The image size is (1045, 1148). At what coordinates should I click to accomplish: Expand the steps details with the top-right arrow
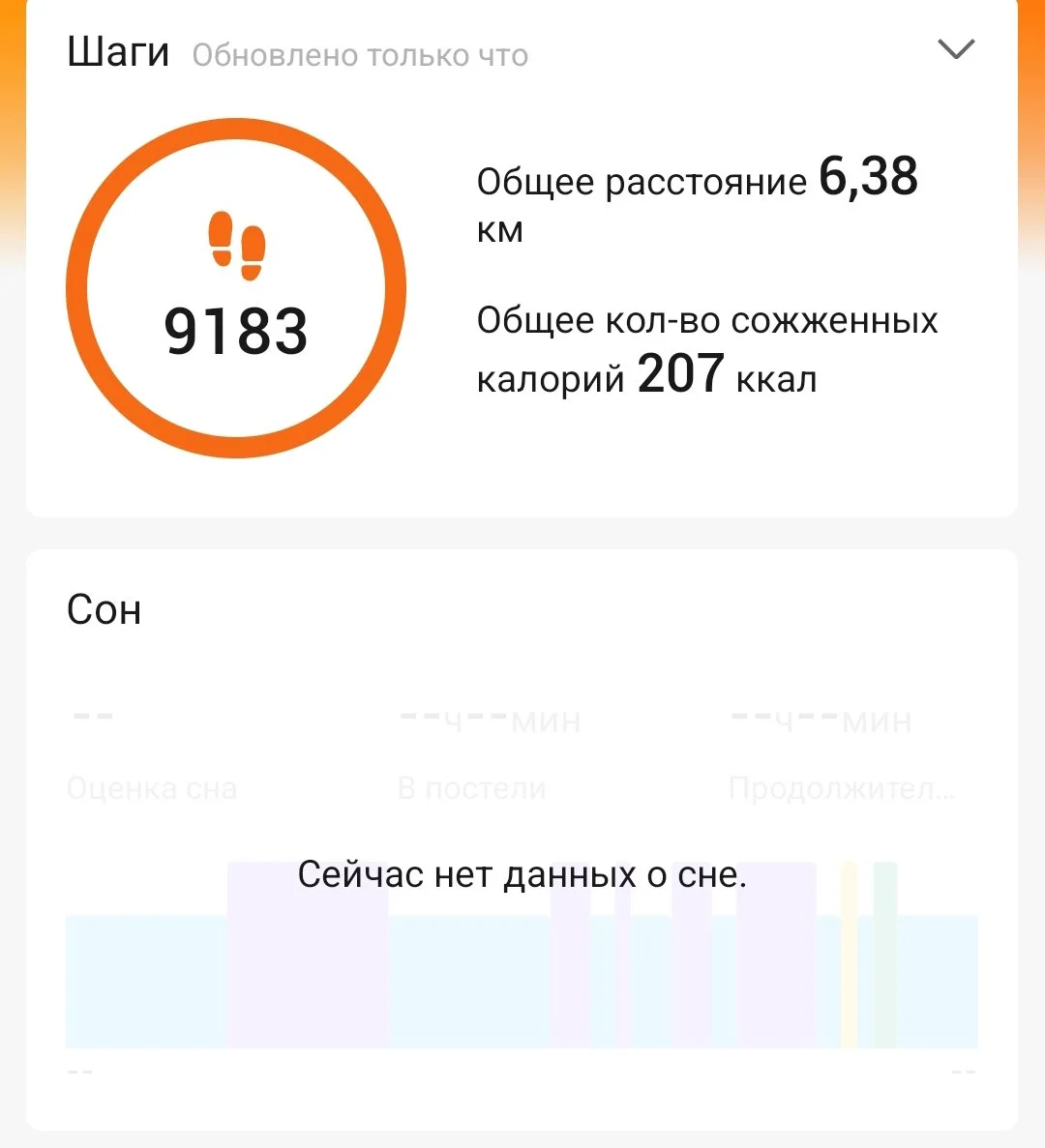pyautogui.click(x=956, y=50)
